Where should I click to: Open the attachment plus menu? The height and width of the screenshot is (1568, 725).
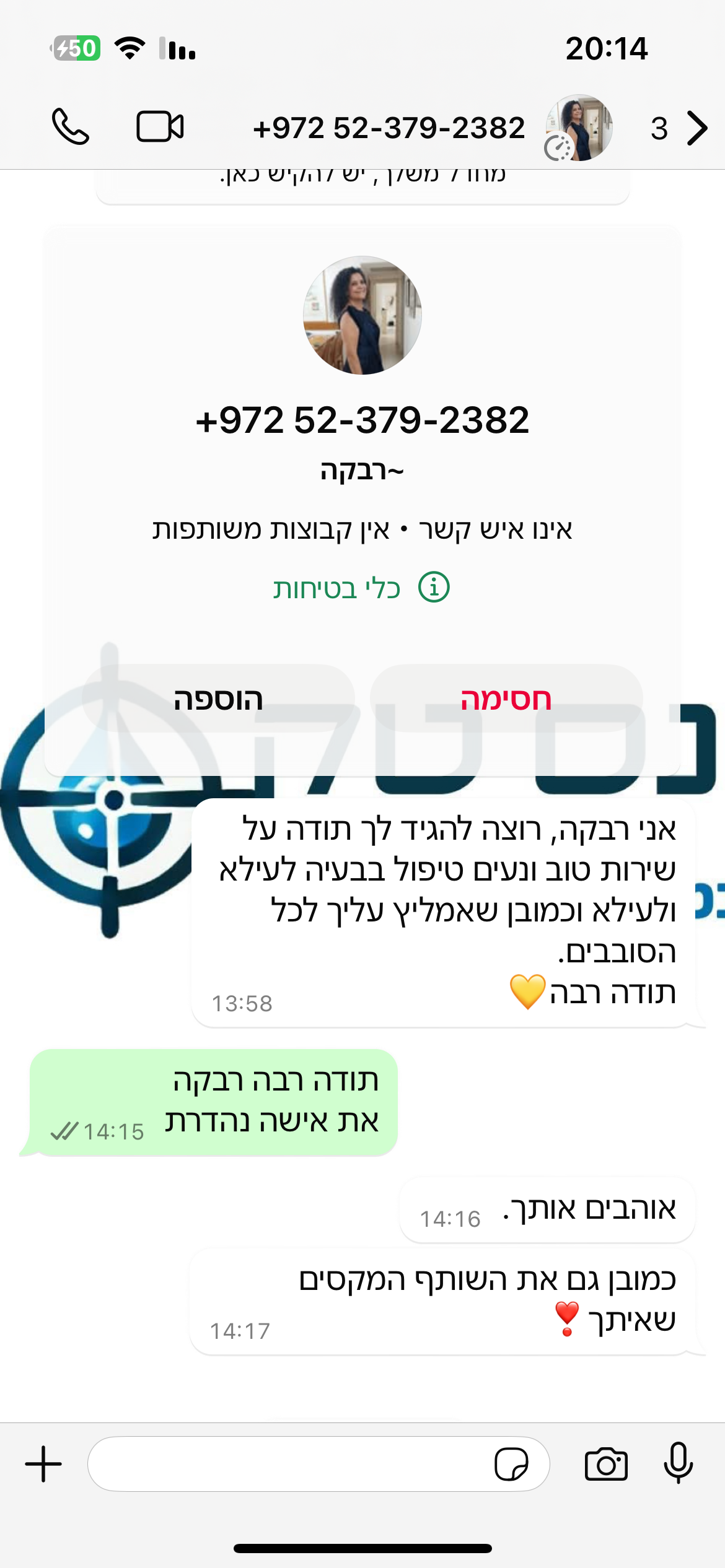[43, 1464]
